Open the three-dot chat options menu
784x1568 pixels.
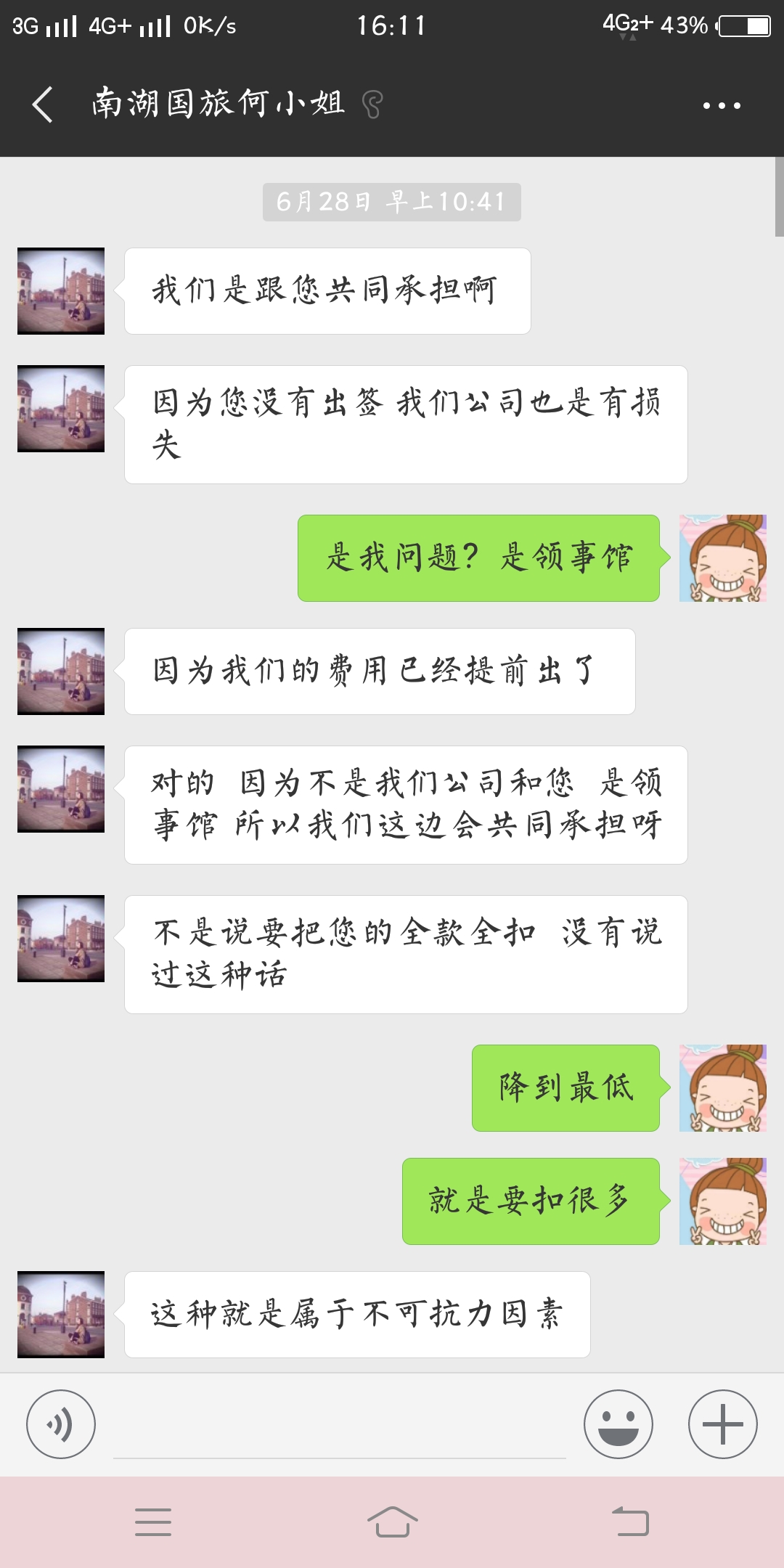(x=722, y=105)
